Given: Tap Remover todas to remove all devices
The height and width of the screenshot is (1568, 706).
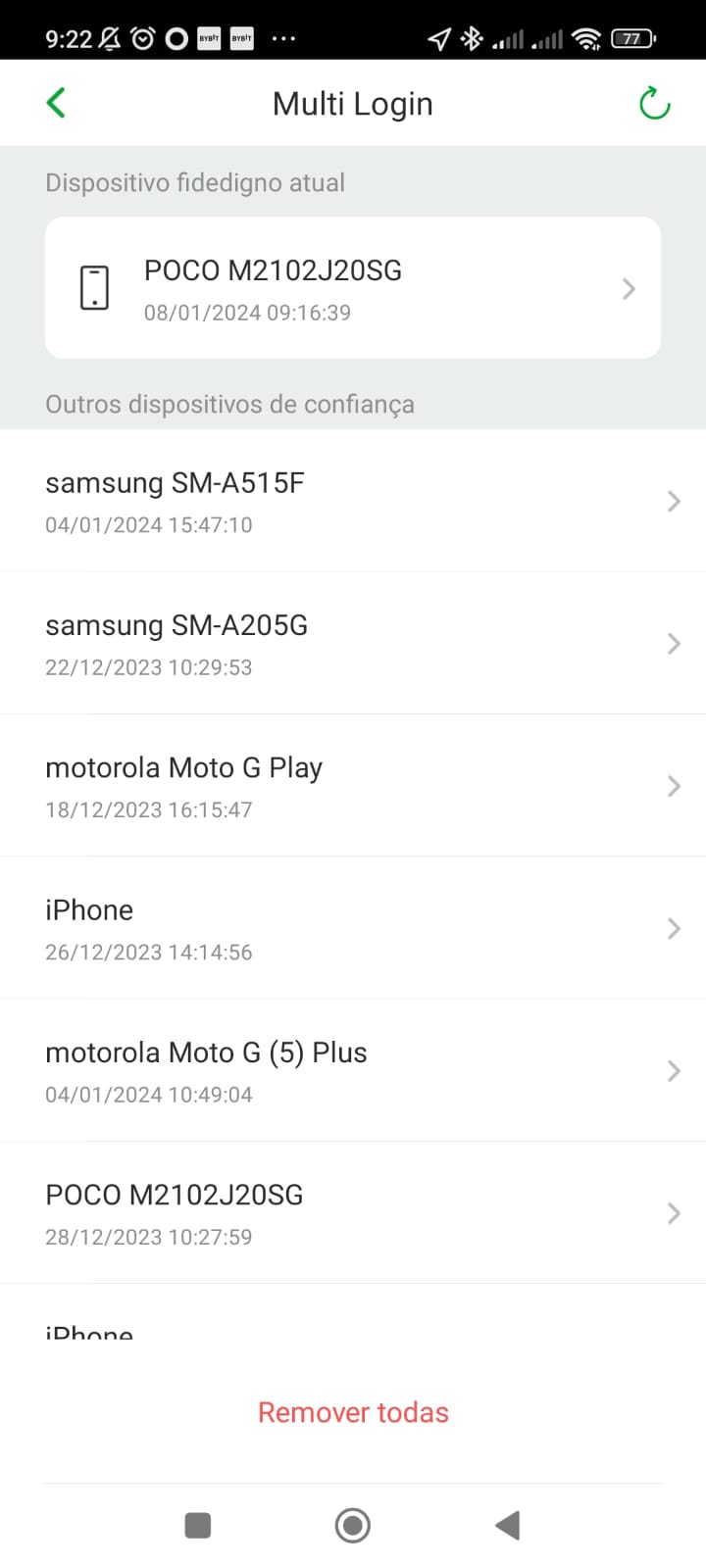Looking at the screenshot, I should pyautogui.click(x=353, y=1412).
